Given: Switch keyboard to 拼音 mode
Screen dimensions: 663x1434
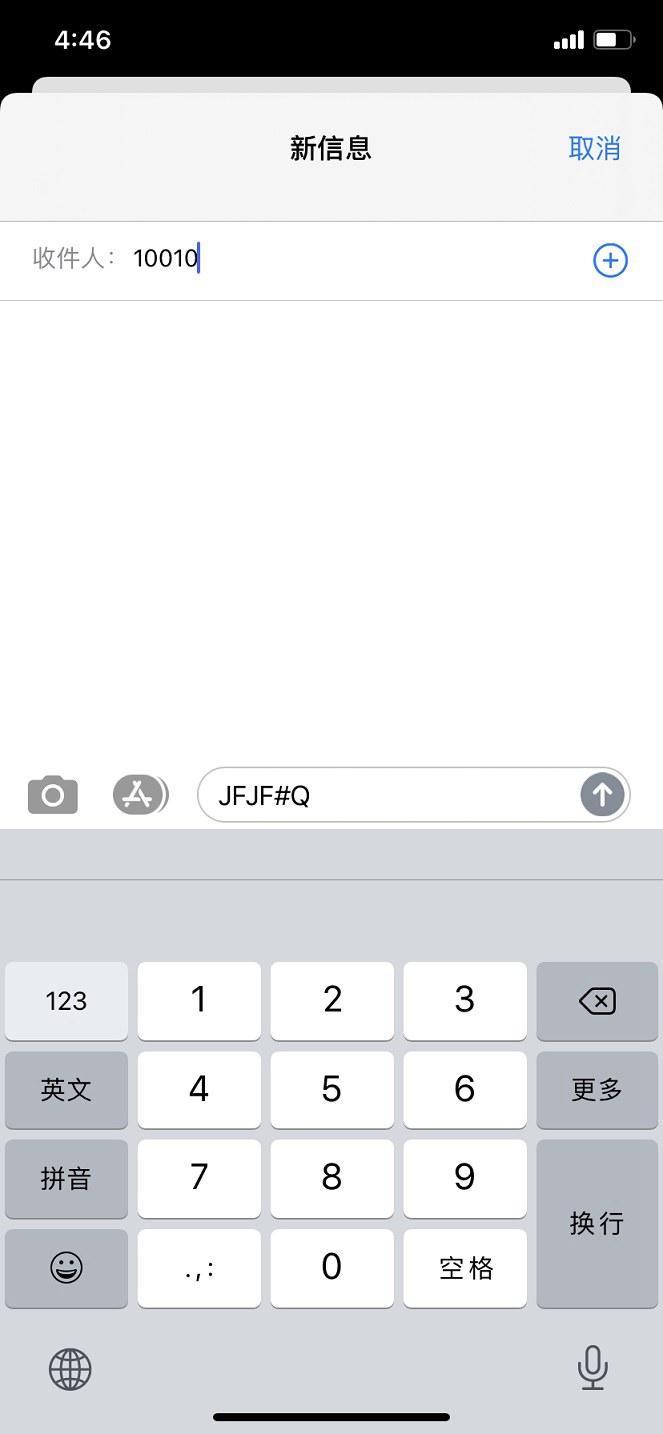Looking at the screenshot, I should (x=66, y=1178).
